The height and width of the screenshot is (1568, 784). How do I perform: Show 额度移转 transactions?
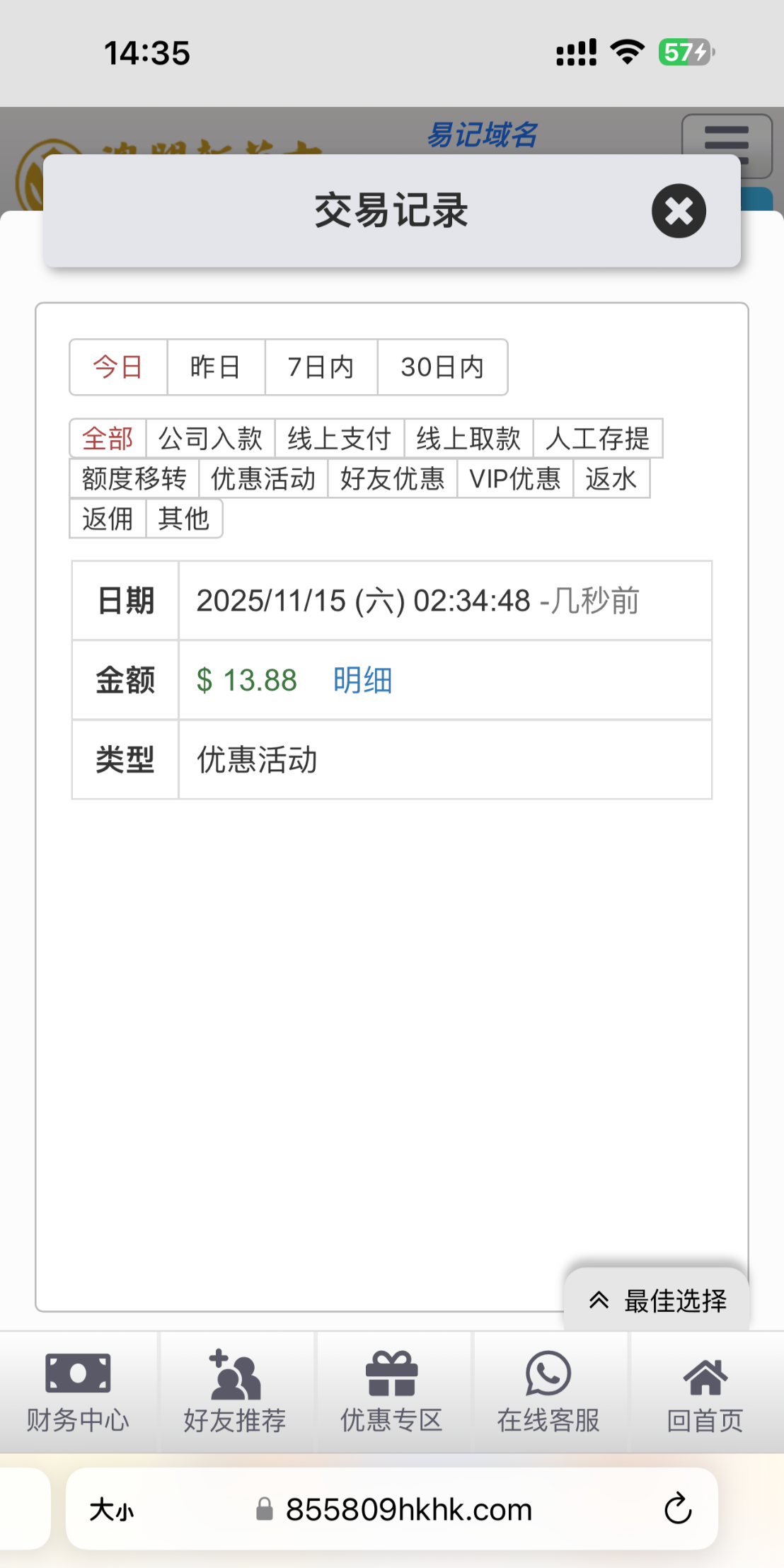pyautogui.click(x=134, y=479)
